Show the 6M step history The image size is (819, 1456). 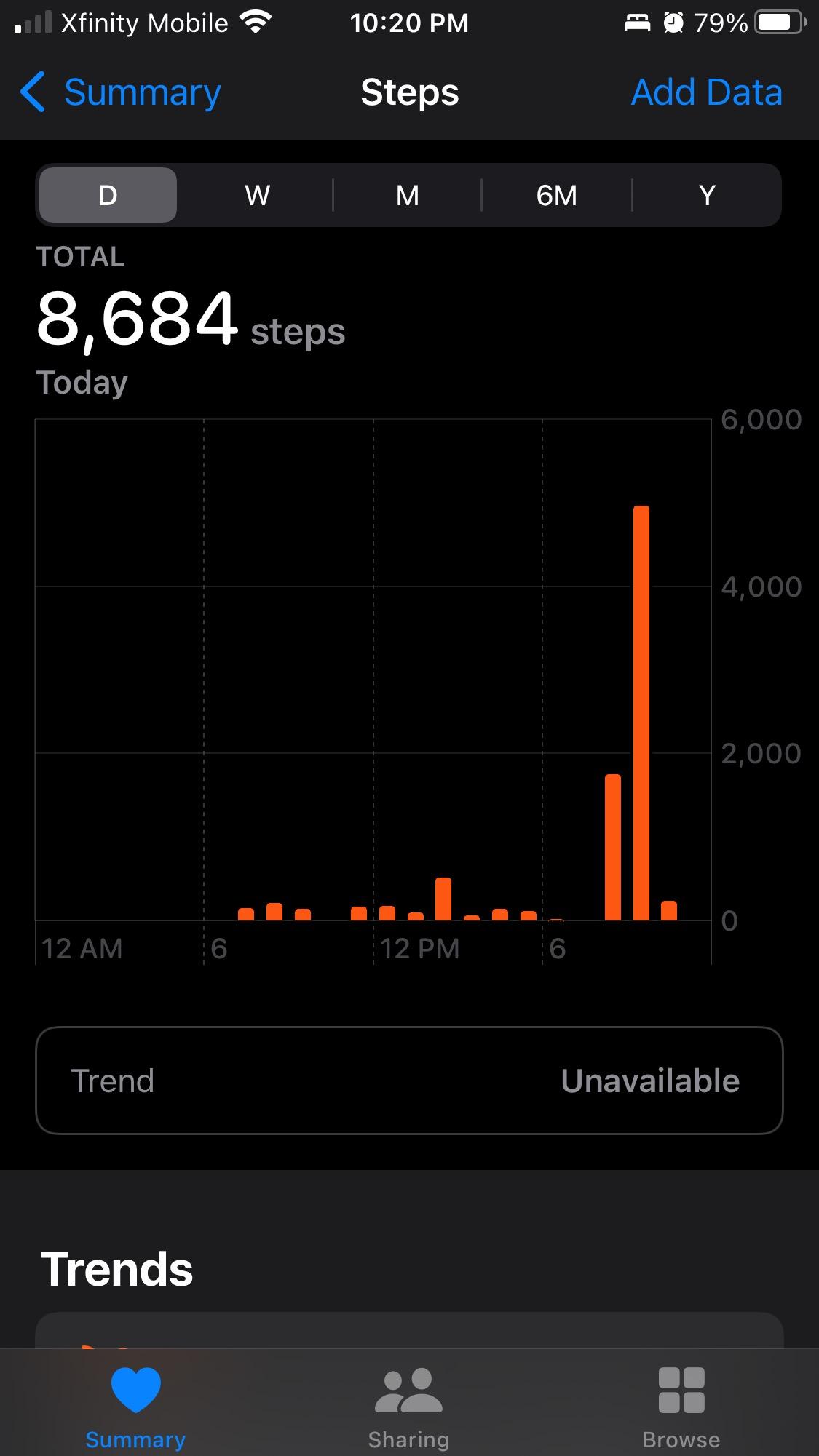click(556, 195)
